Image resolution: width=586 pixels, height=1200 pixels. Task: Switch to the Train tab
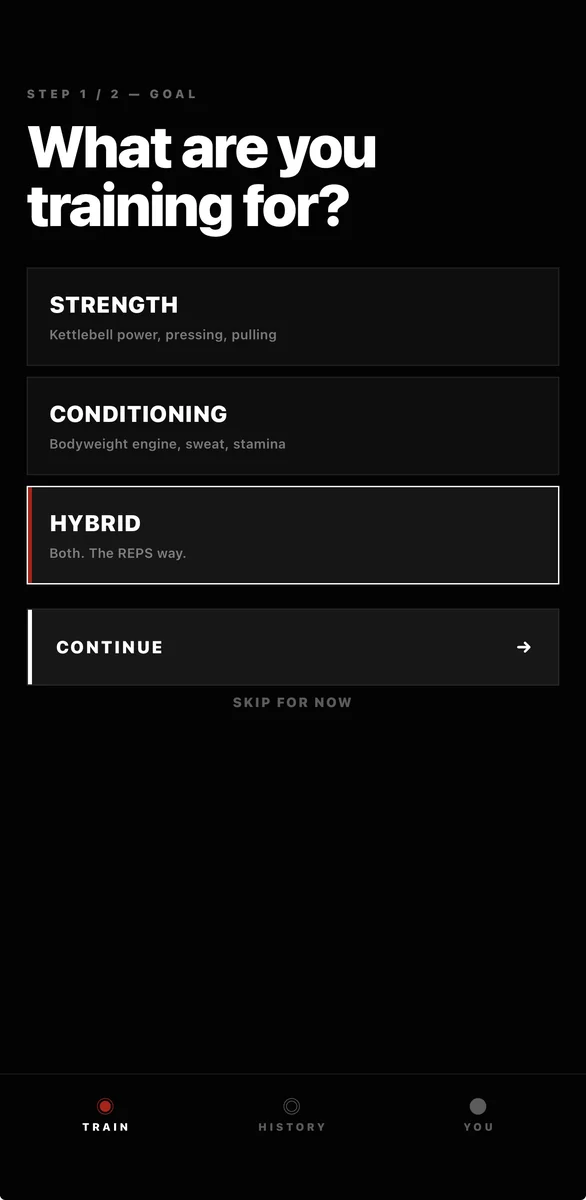[x=105, y=1115]
